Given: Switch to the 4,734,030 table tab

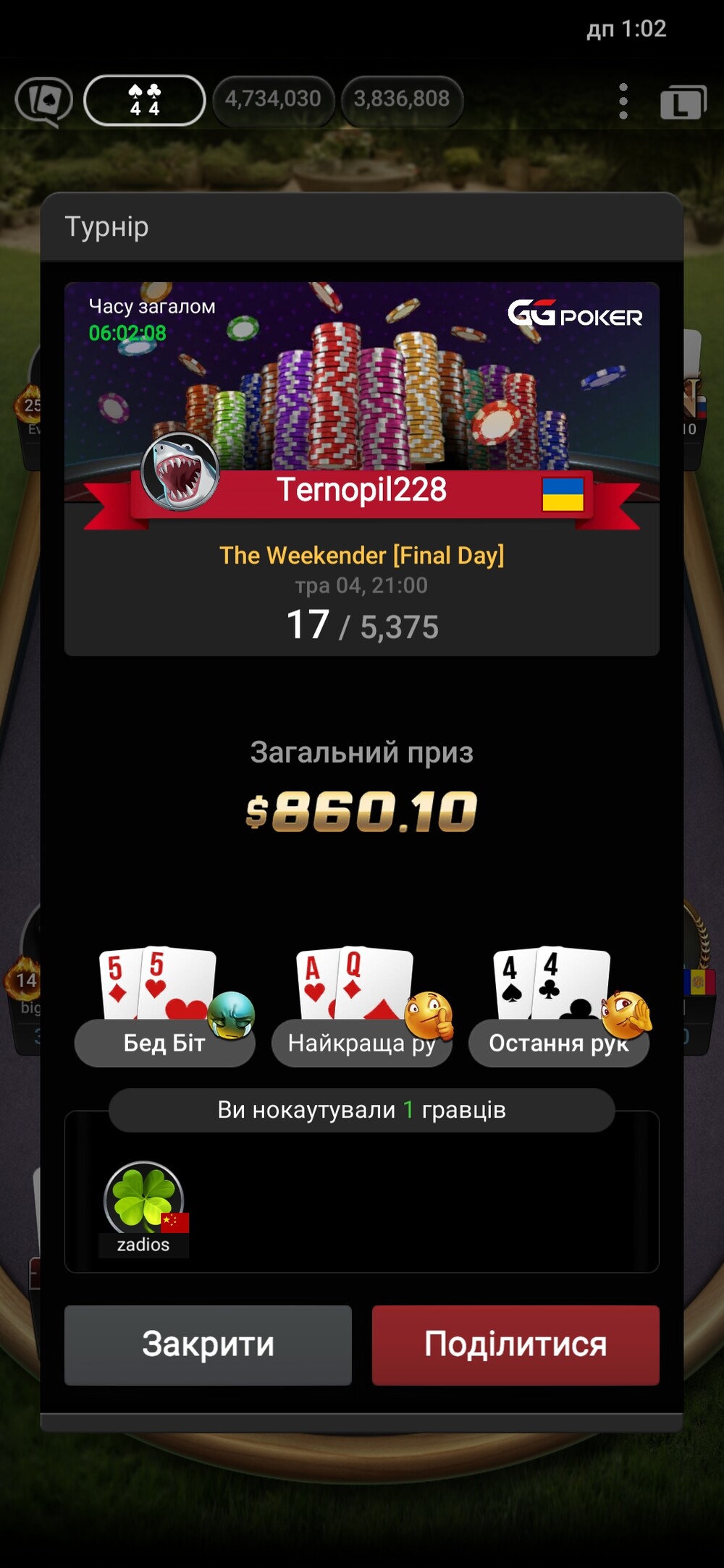Looking at the screenshot, I should (273, 100).
